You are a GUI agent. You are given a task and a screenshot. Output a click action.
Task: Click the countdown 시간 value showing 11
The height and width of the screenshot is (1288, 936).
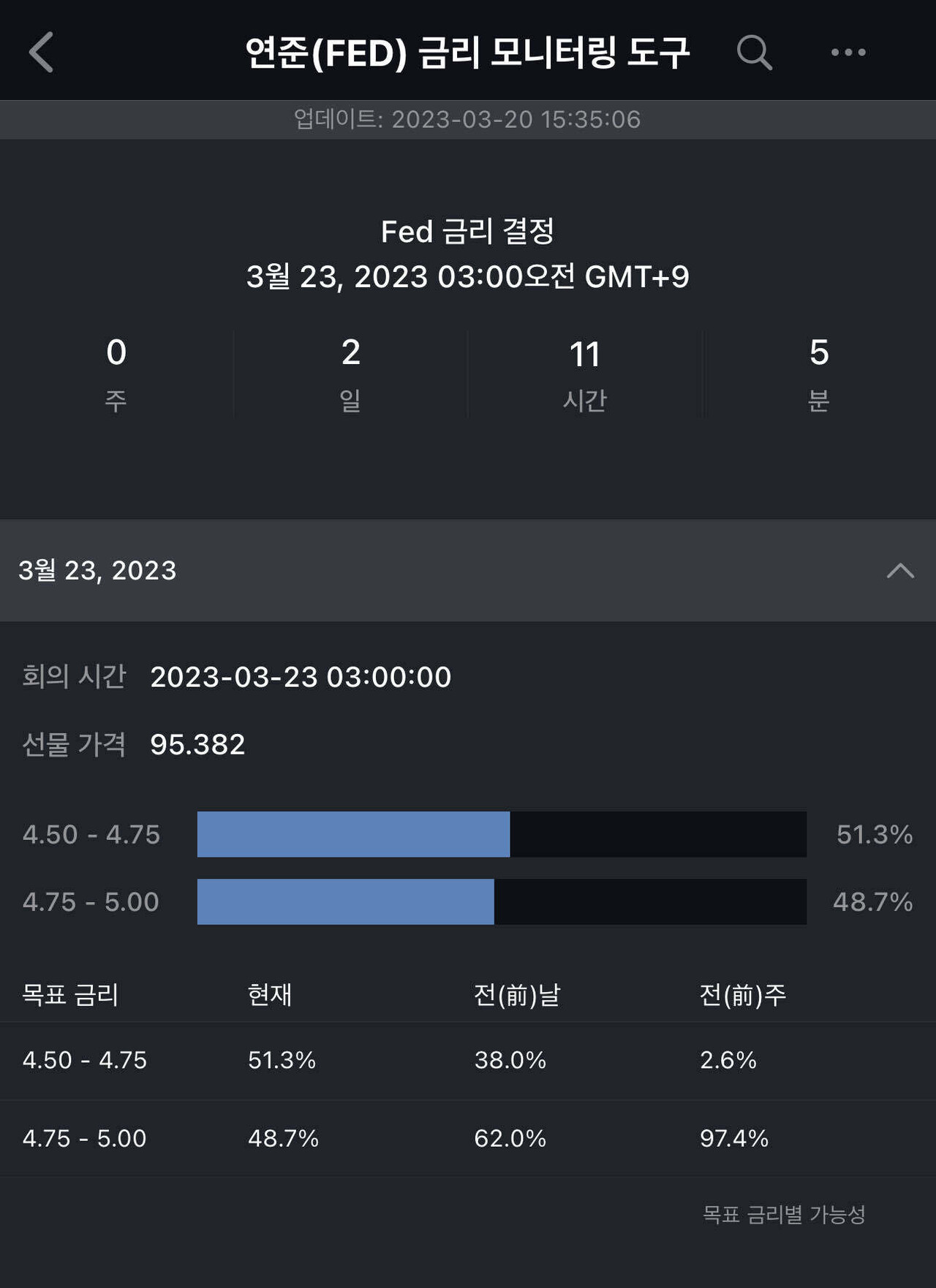point(585,354)
